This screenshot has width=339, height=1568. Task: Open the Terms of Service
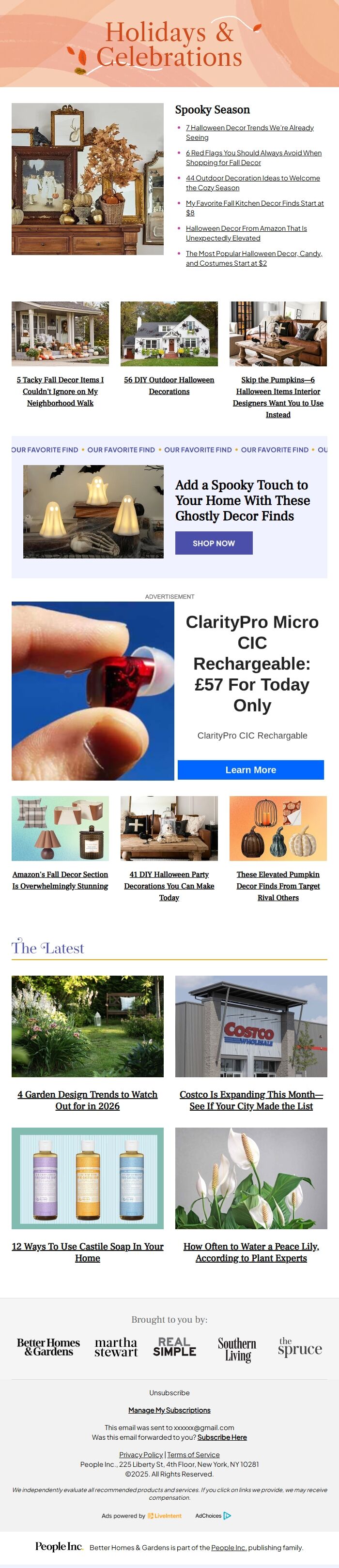[193, 1454]
